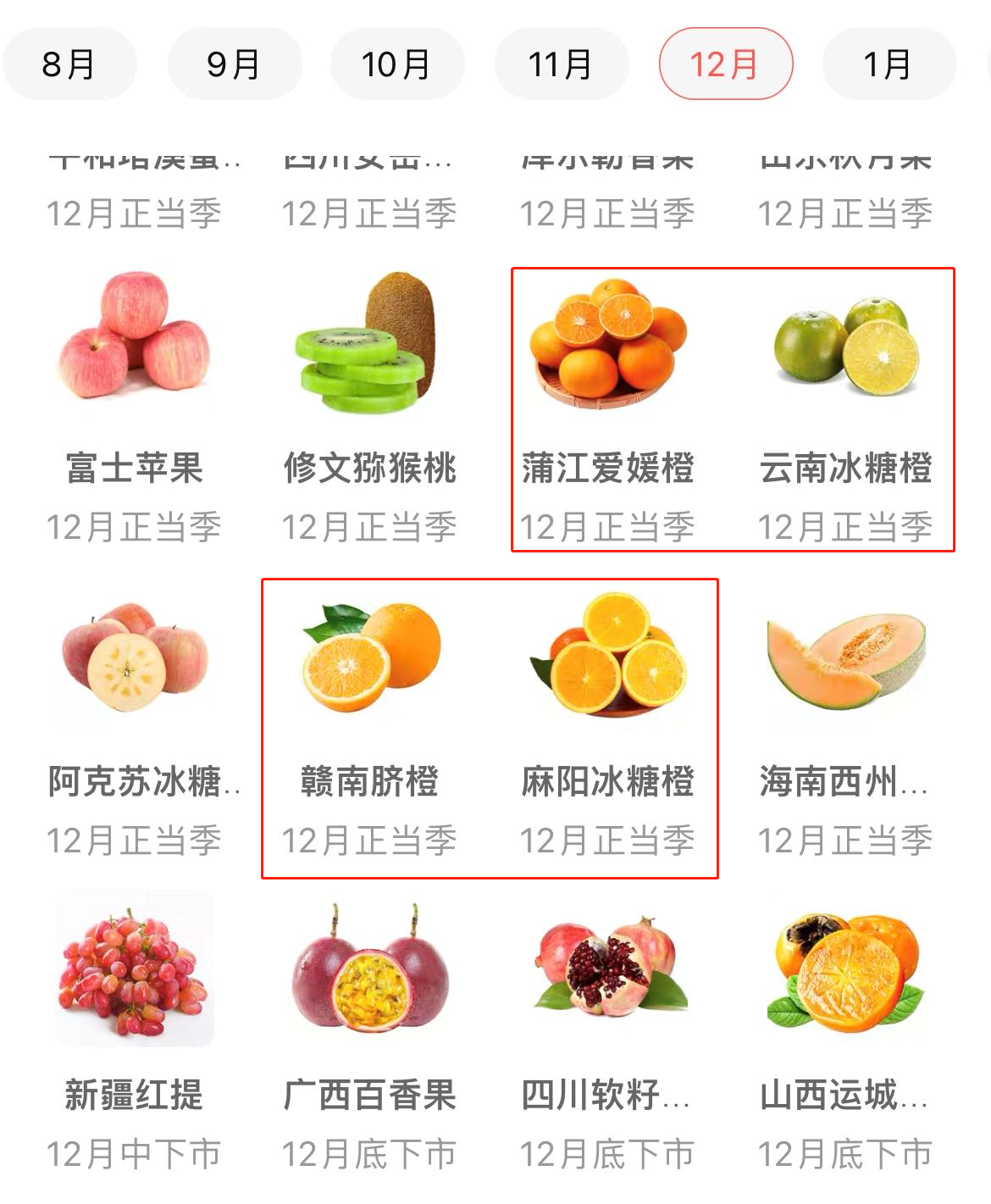Switch to the 8月 month tab
The height and width of the screenshot is (1204, 991).
(69, 64)
